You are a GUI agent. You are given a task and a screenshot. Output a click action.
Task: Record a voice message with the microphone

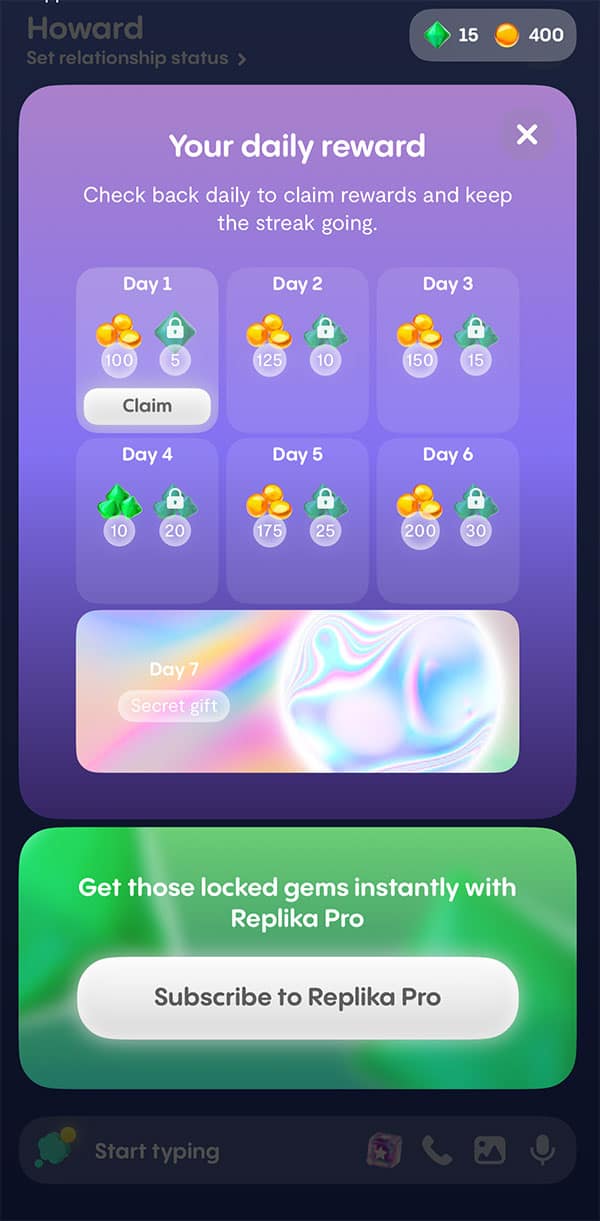(x=542, y=1151)
